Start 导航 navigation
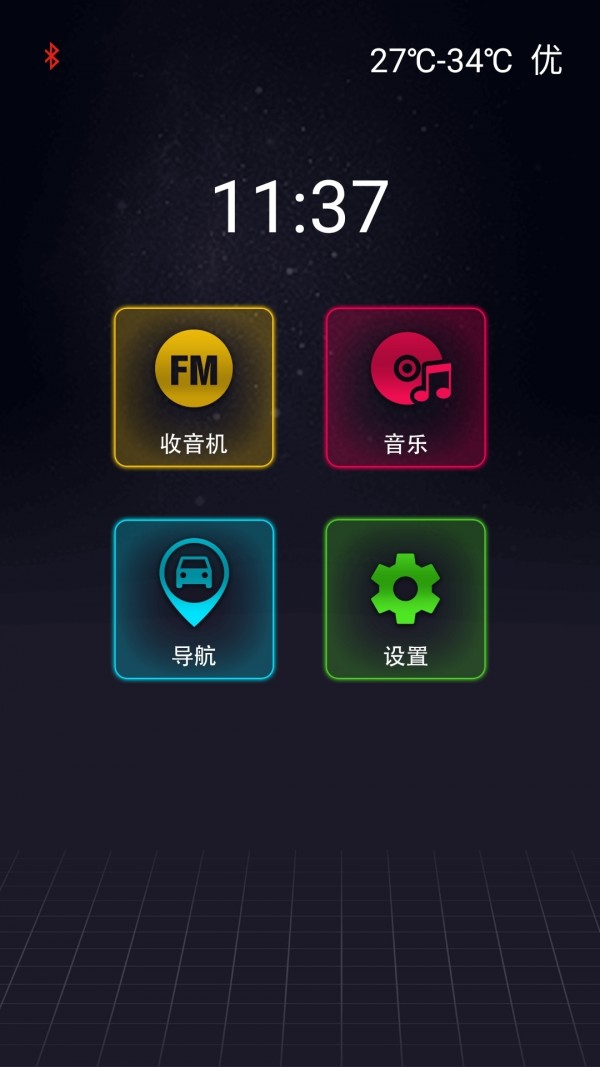 click(x=194, y=599)
